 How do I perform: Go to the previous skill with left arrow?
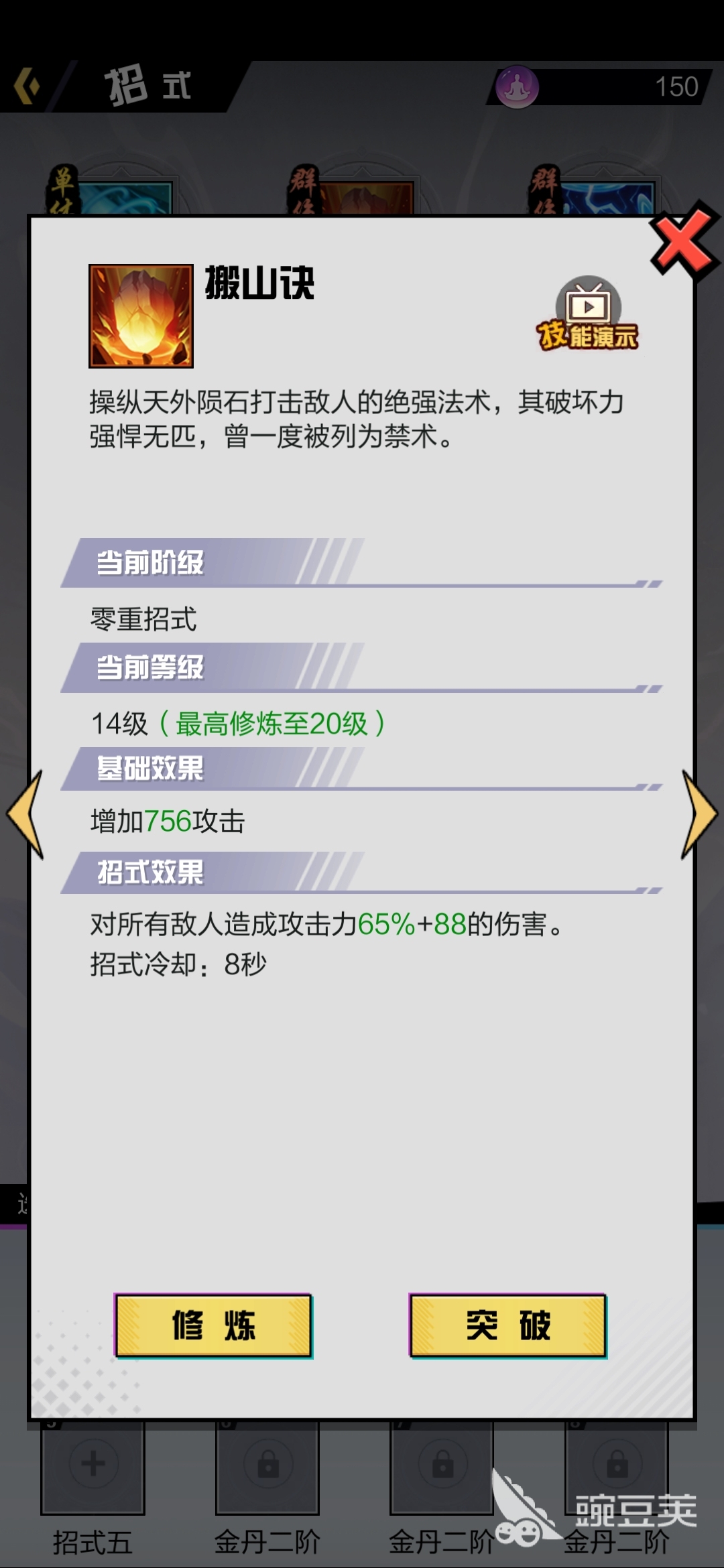click(25, 813)
